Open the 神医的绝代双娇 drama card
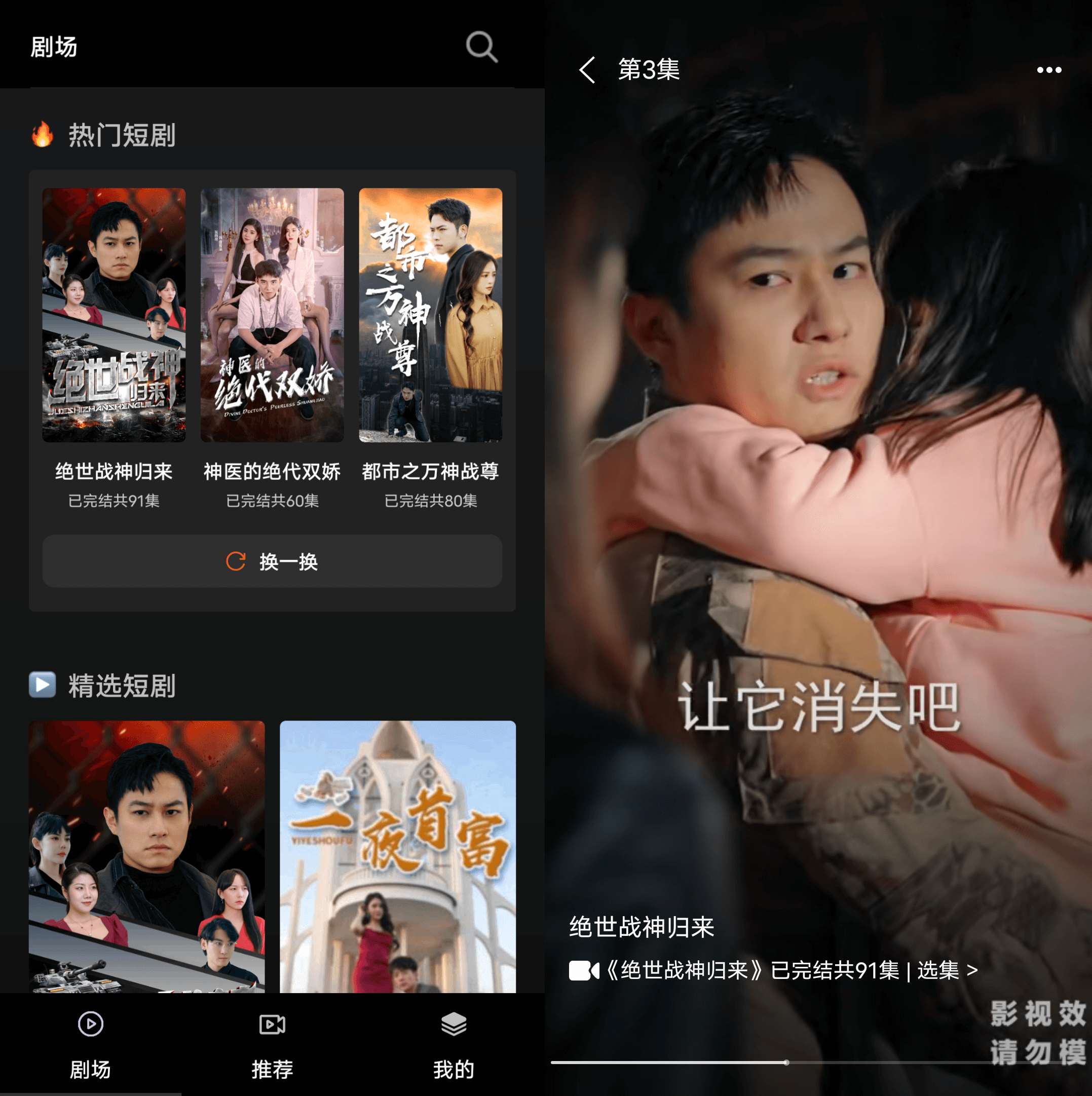Viewport: 1092px width, 1096px height. 272,315
